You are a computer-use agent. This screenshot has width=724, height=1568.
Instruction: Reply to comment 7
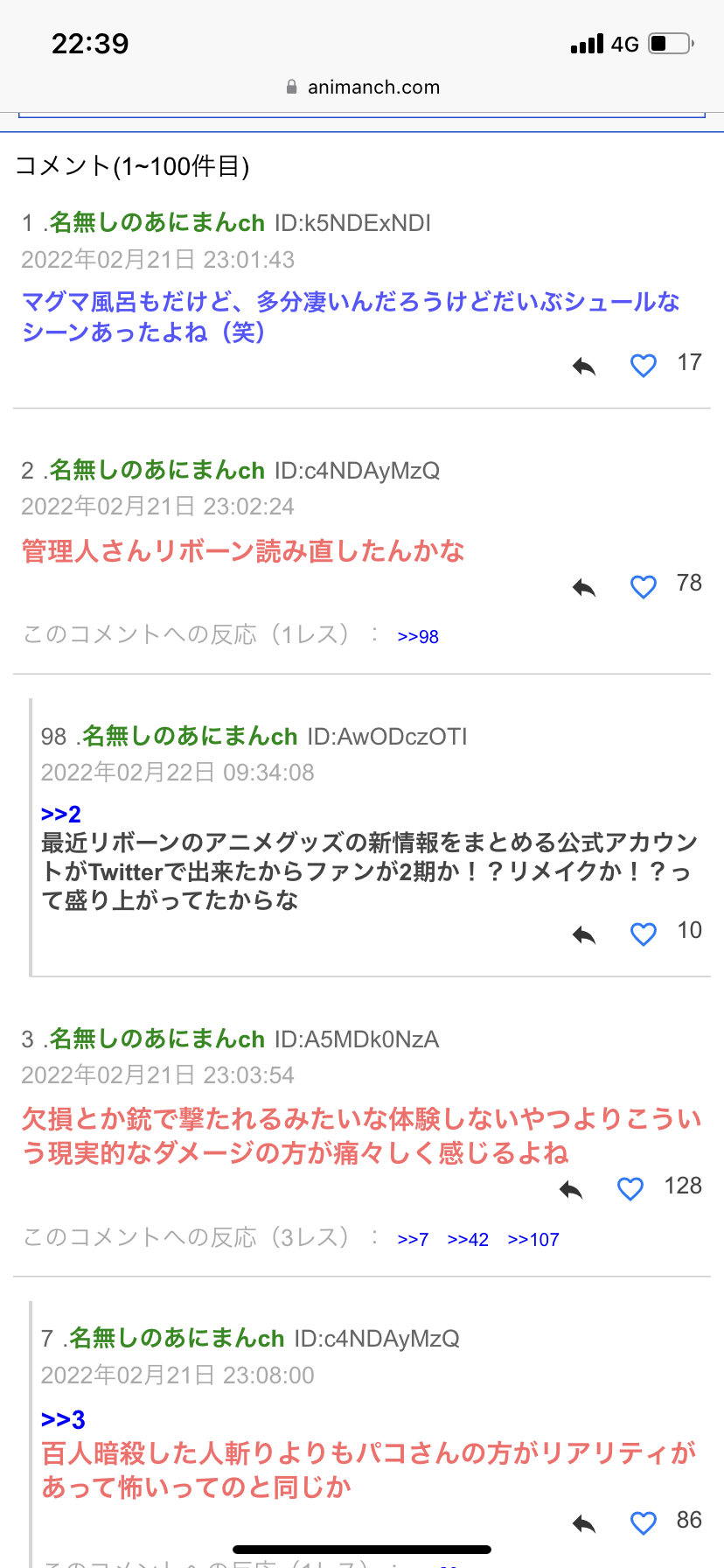(584, 1523)
